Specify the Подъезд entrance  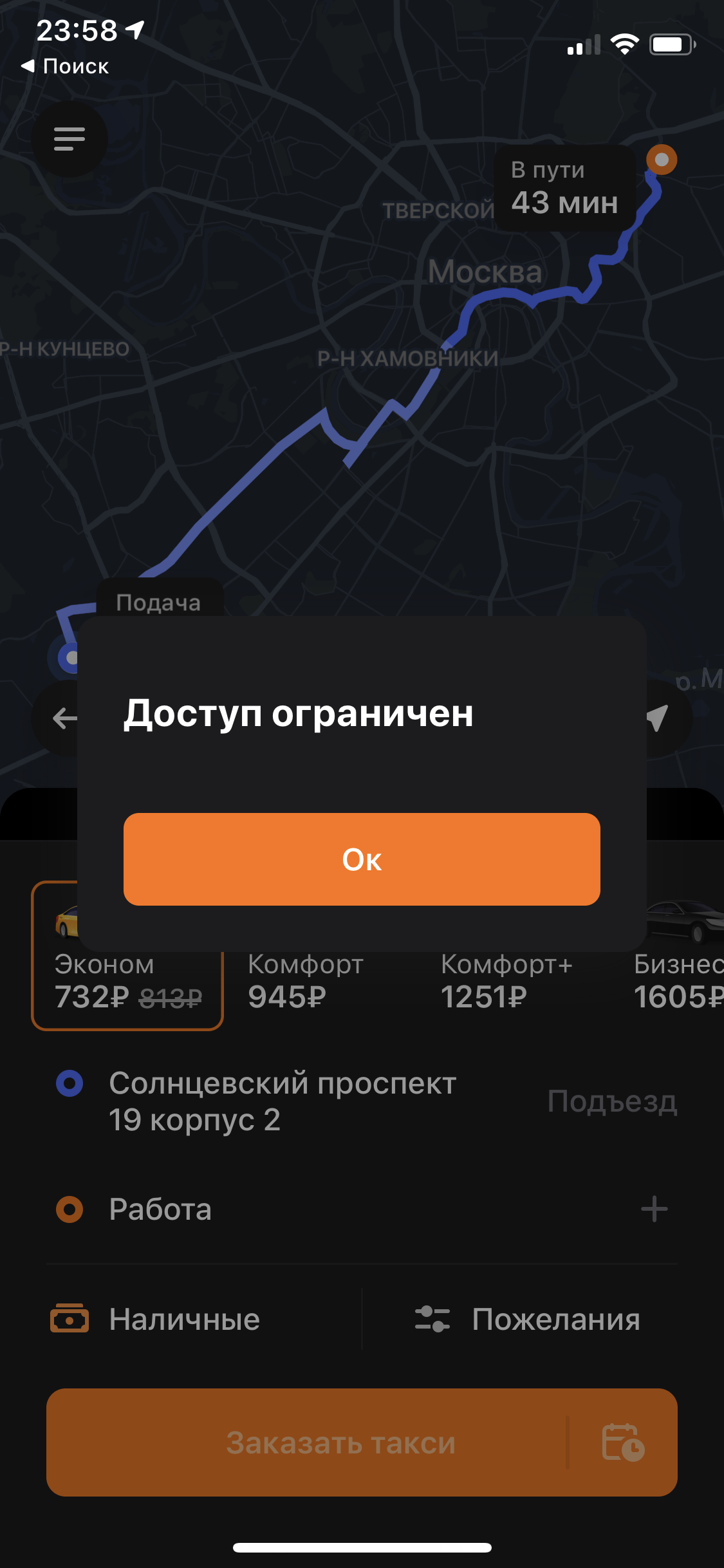click(612, 1101)
